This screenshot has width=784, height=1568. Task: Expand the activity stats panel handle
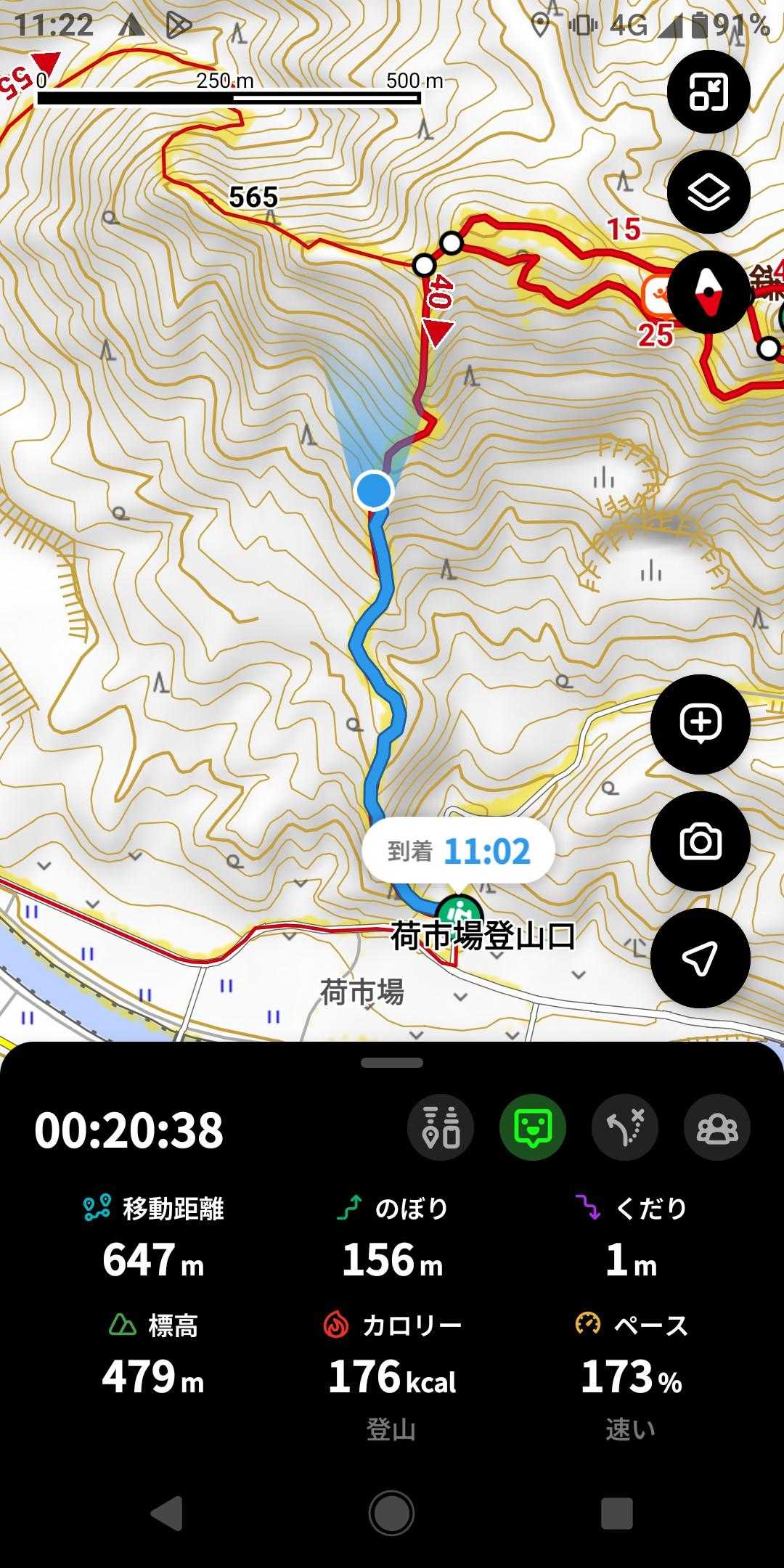(x=392, y=1063)
